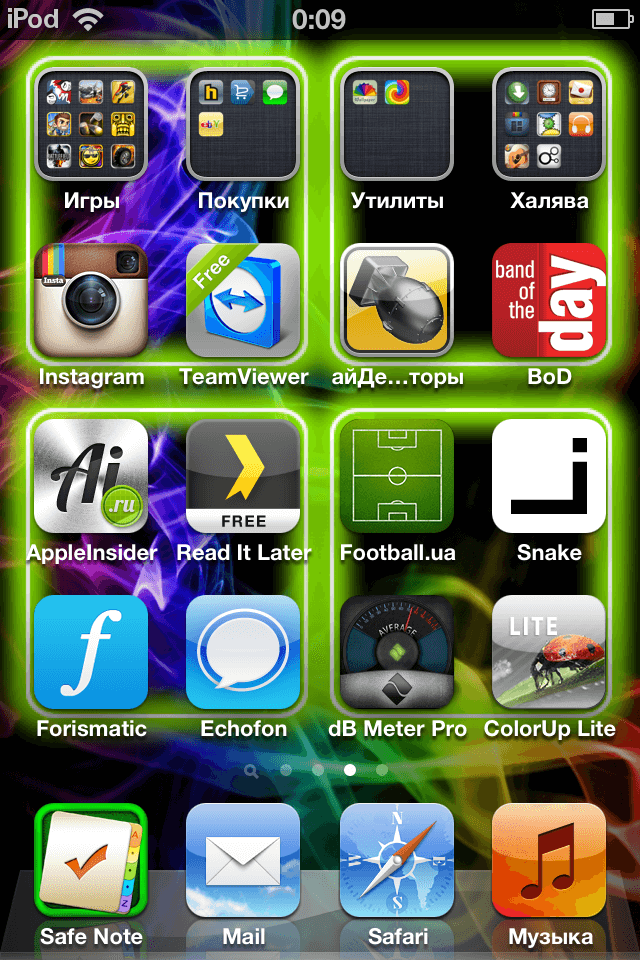The image size is (640, 960).
Task: Open Football.ua app
Action: [x=397, y=476]
